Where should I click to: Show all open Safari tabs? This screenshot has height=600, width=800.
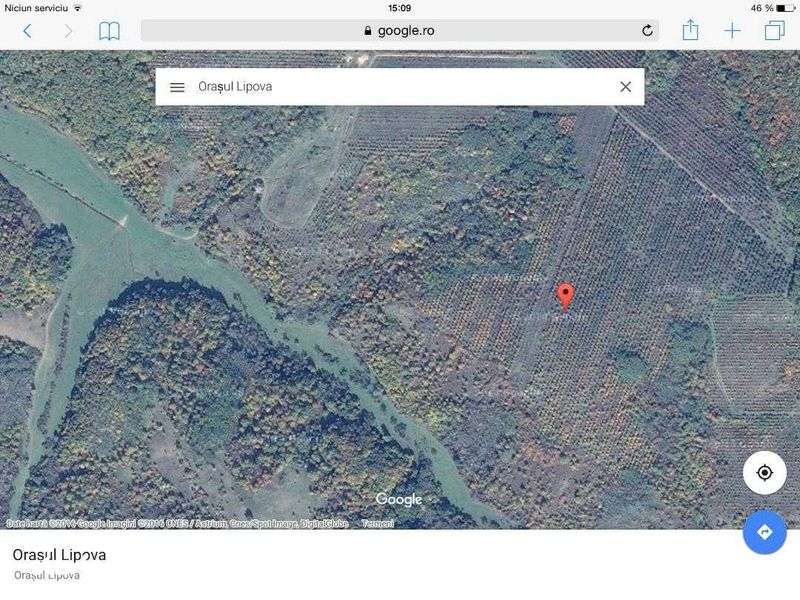click(x=774, y=31)
